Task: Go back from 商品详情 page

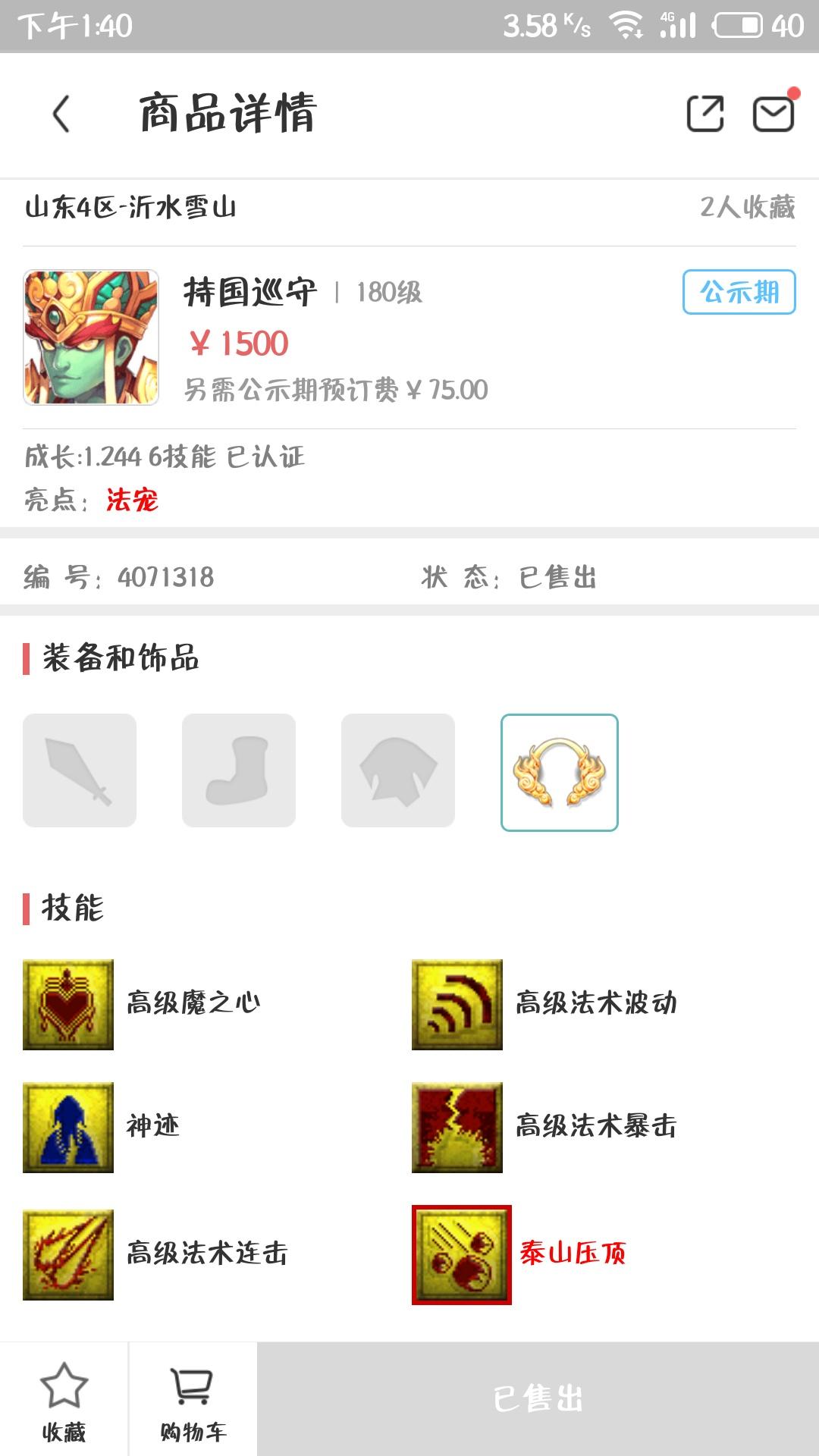Action: (62, 114)
